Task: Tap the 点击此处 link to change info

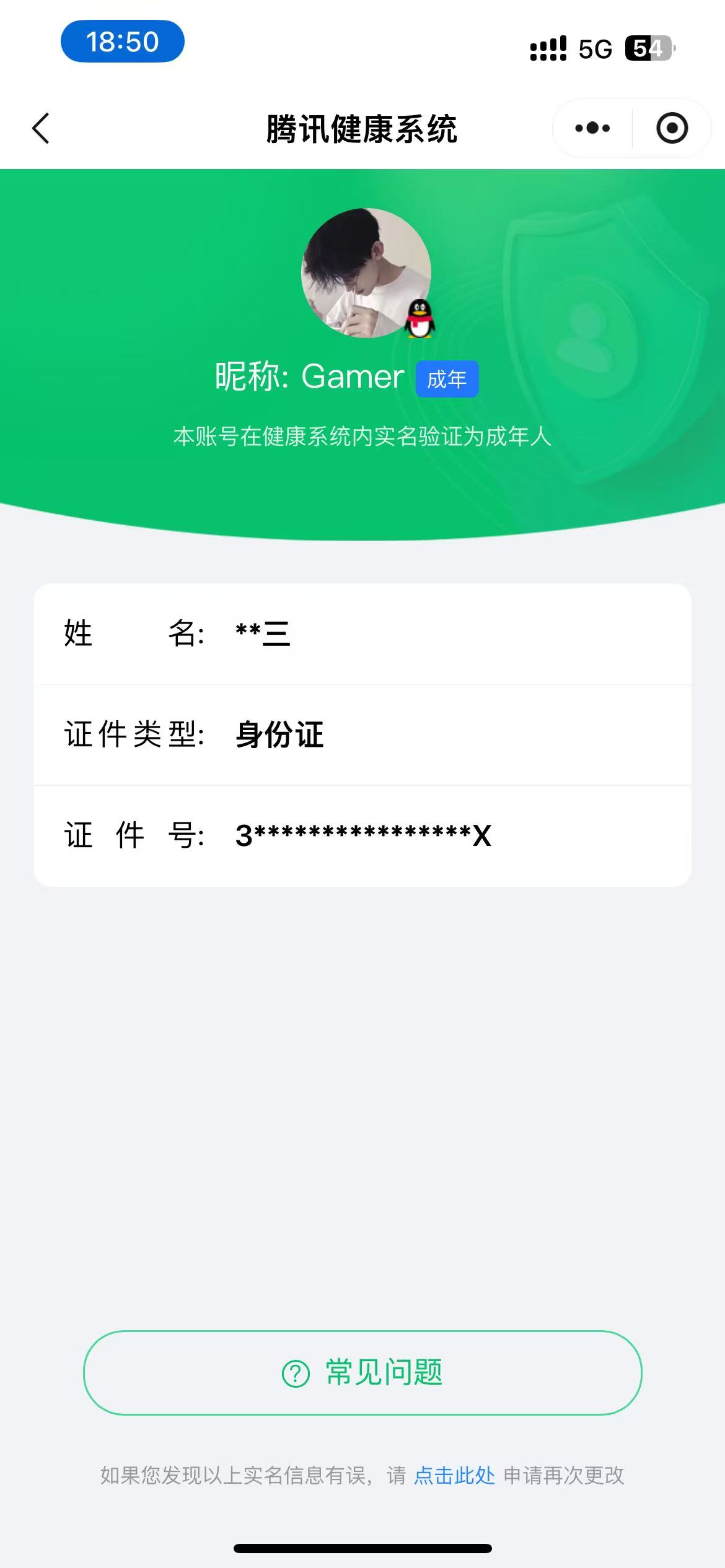Action: pyautogui.click(x=454, y=1475)
